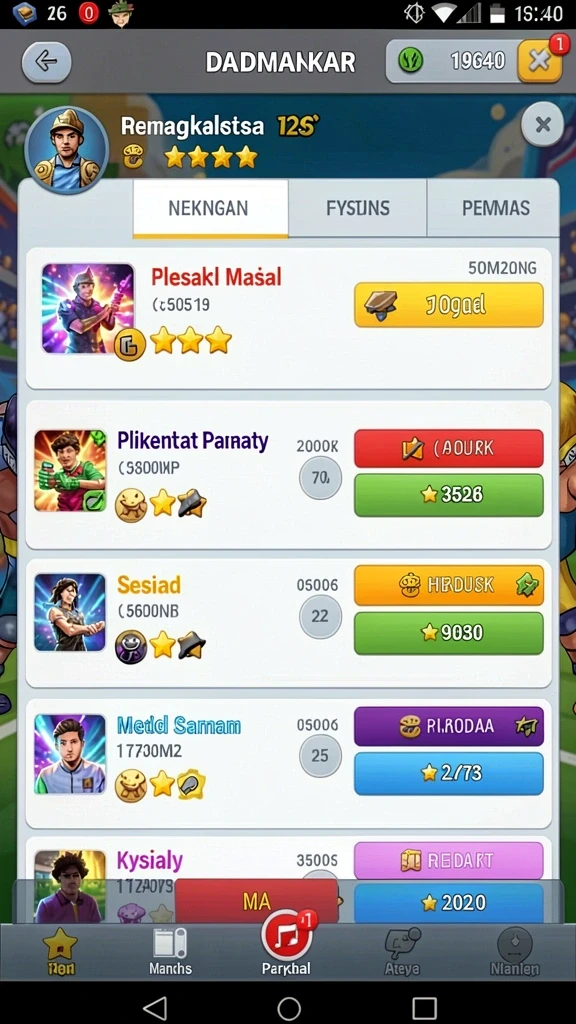Go back using the header arrow
Screen dimensions: 576x1024
(46, 62)
